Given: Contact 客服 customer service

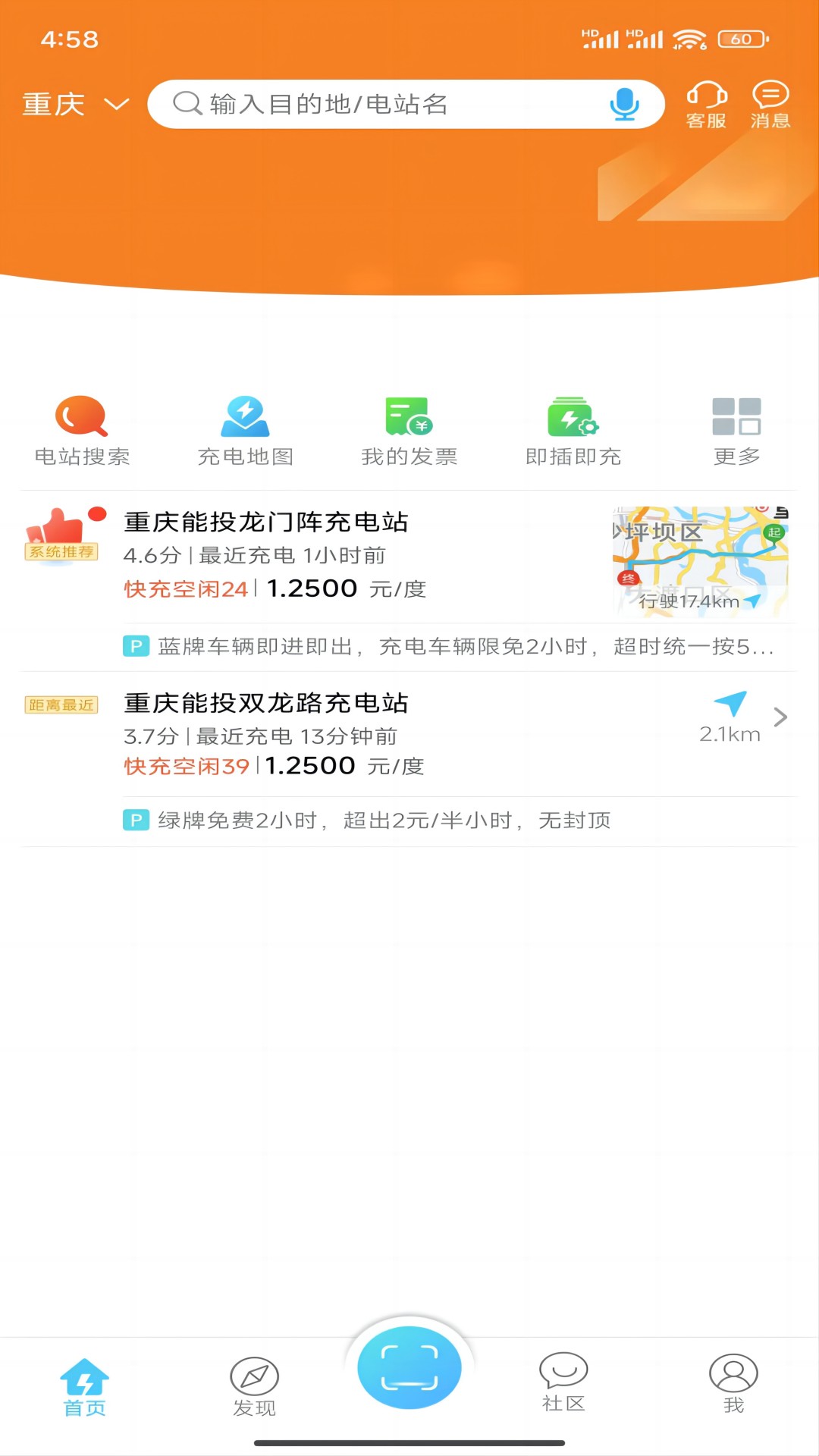Looking at the screenshot, I should 706,104.
